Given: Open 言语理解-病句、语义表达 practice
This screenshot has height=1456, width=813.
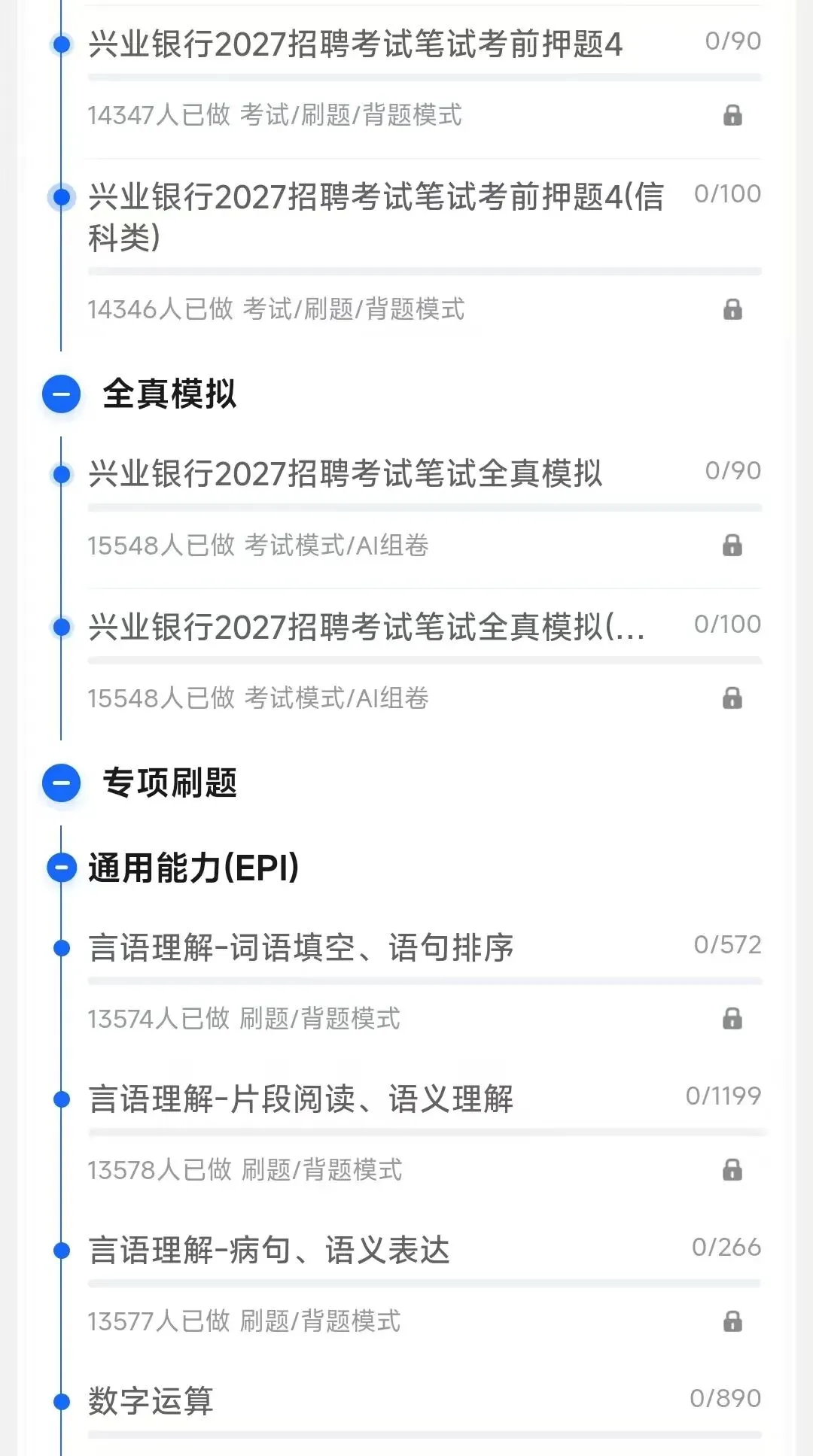Looking at the screenshot, I should [424, 1284].
